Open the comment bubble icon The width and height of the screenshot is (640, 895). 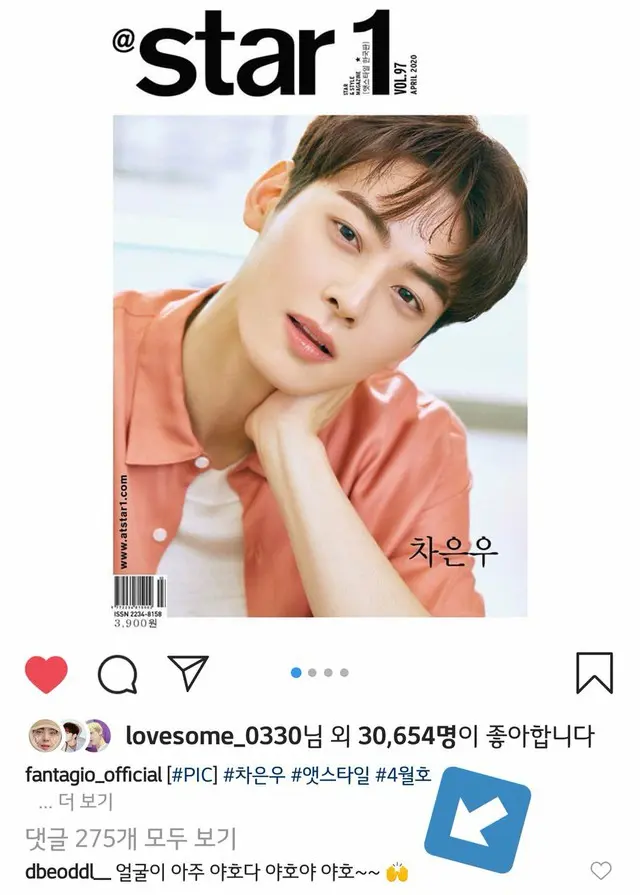[117, 675]
